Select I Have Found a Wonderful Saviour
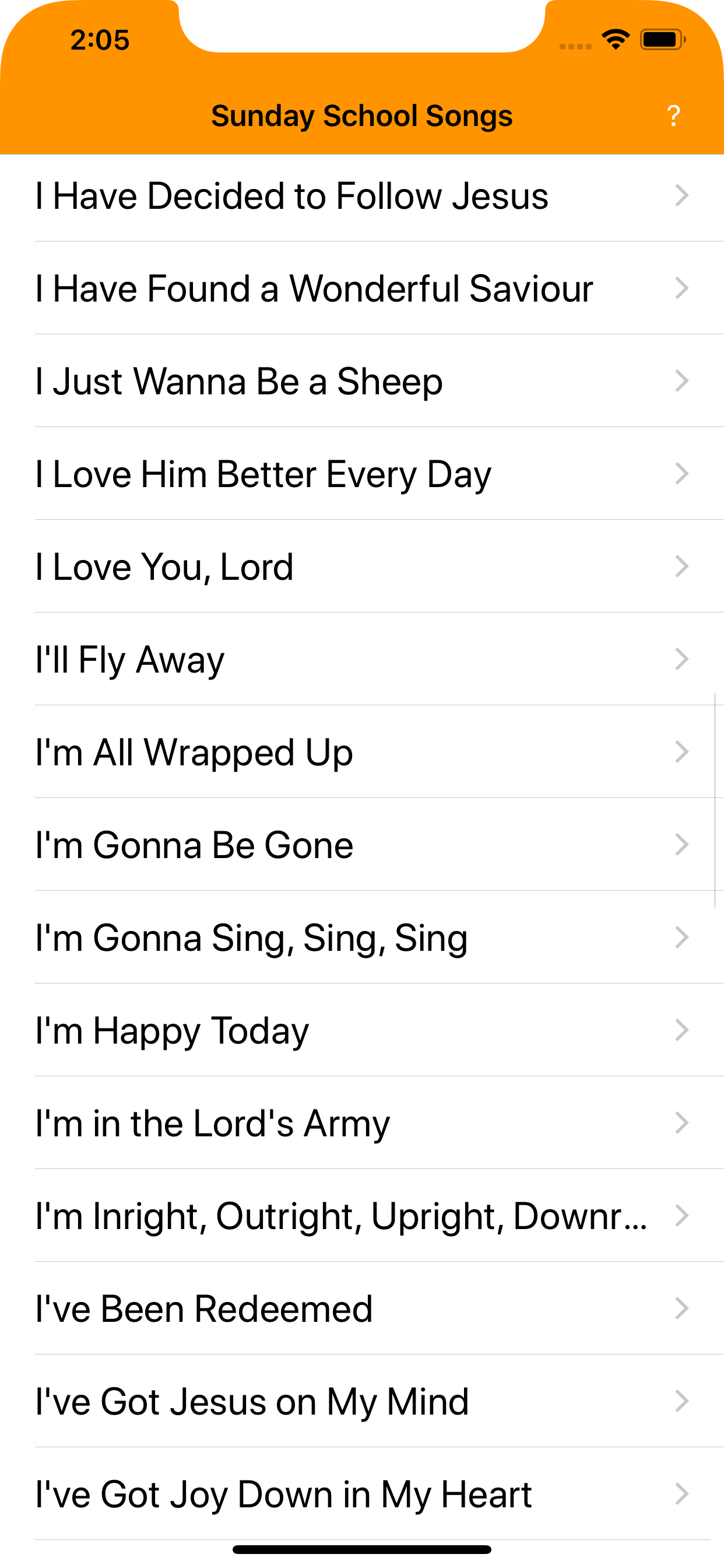This screenshot has width=724, height=1568. click(x=314, y=289)
